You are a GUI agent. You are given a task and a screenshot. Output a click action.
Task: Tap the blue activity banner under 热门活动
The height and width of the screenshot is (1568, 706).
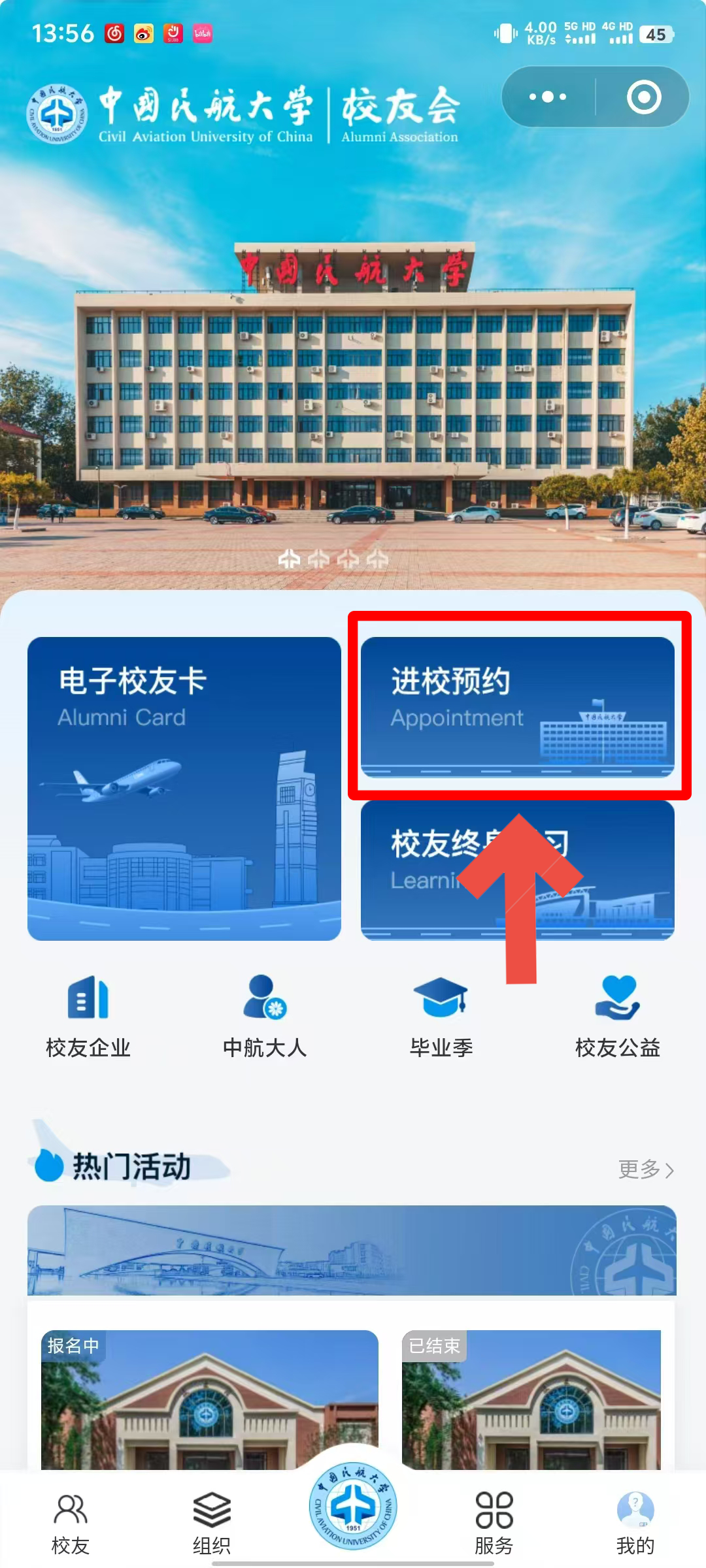coord(352,1250)
